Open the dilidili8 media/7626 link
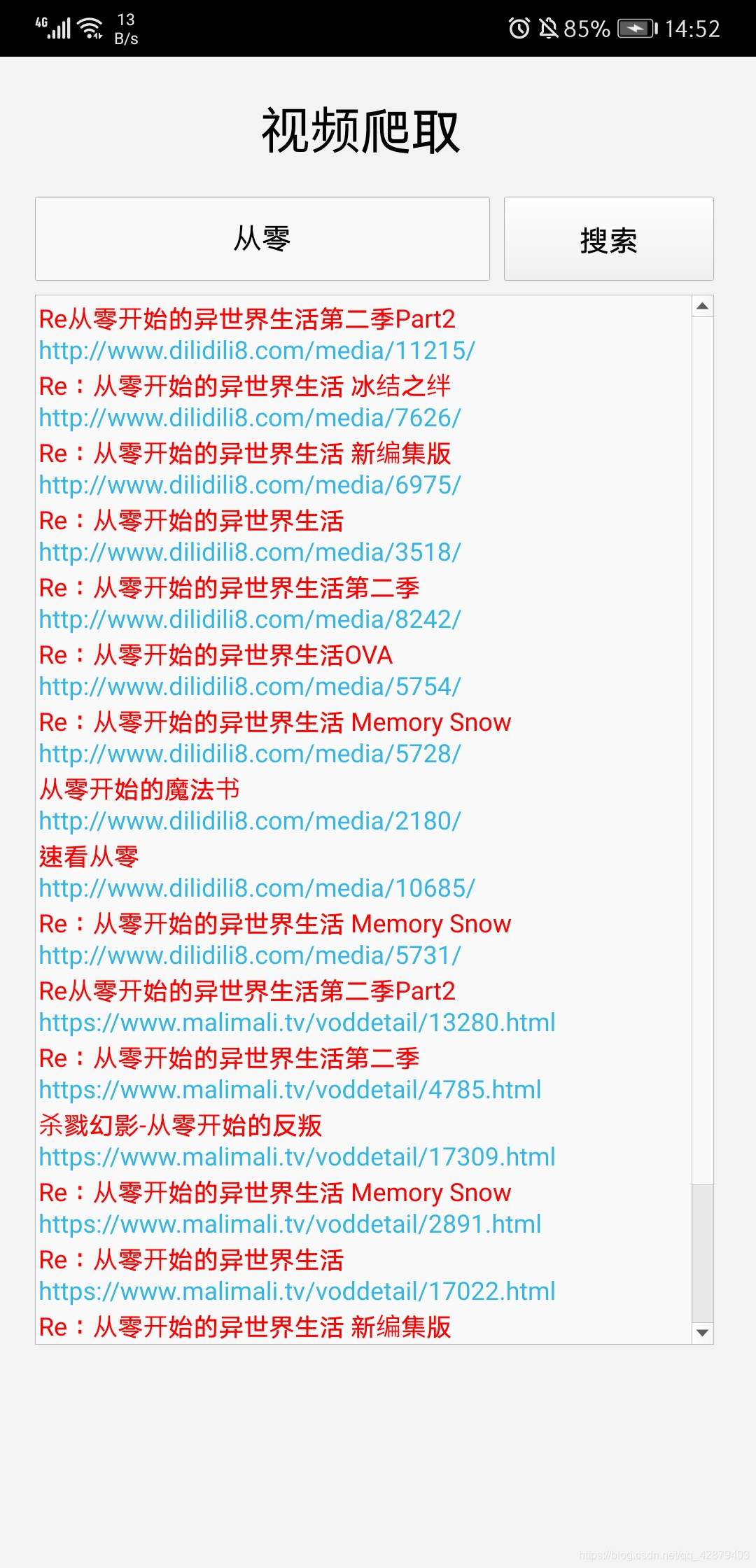 (248, 418)
